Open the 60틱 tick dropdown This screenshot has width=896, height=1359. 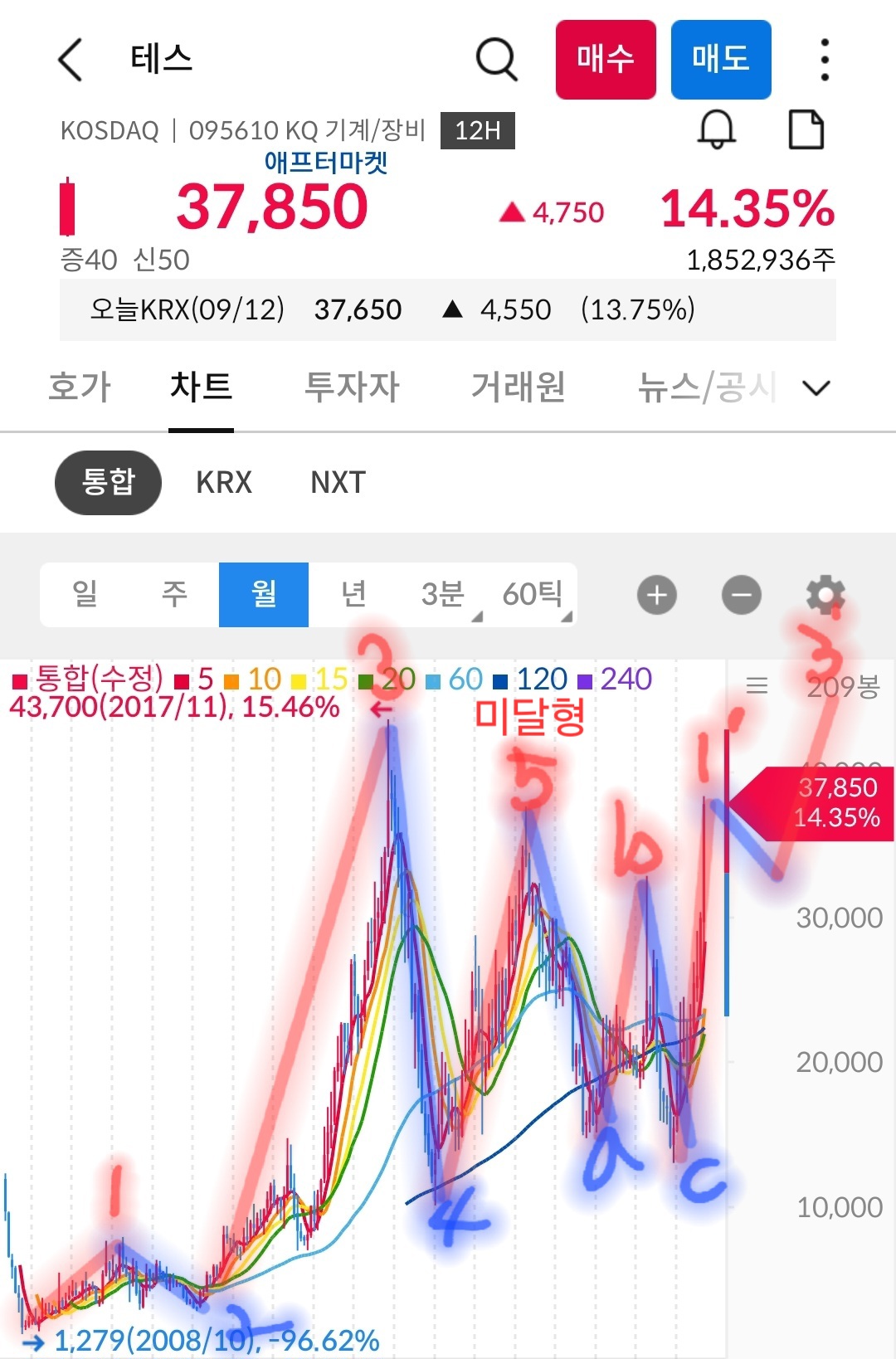tap(538, 594)
